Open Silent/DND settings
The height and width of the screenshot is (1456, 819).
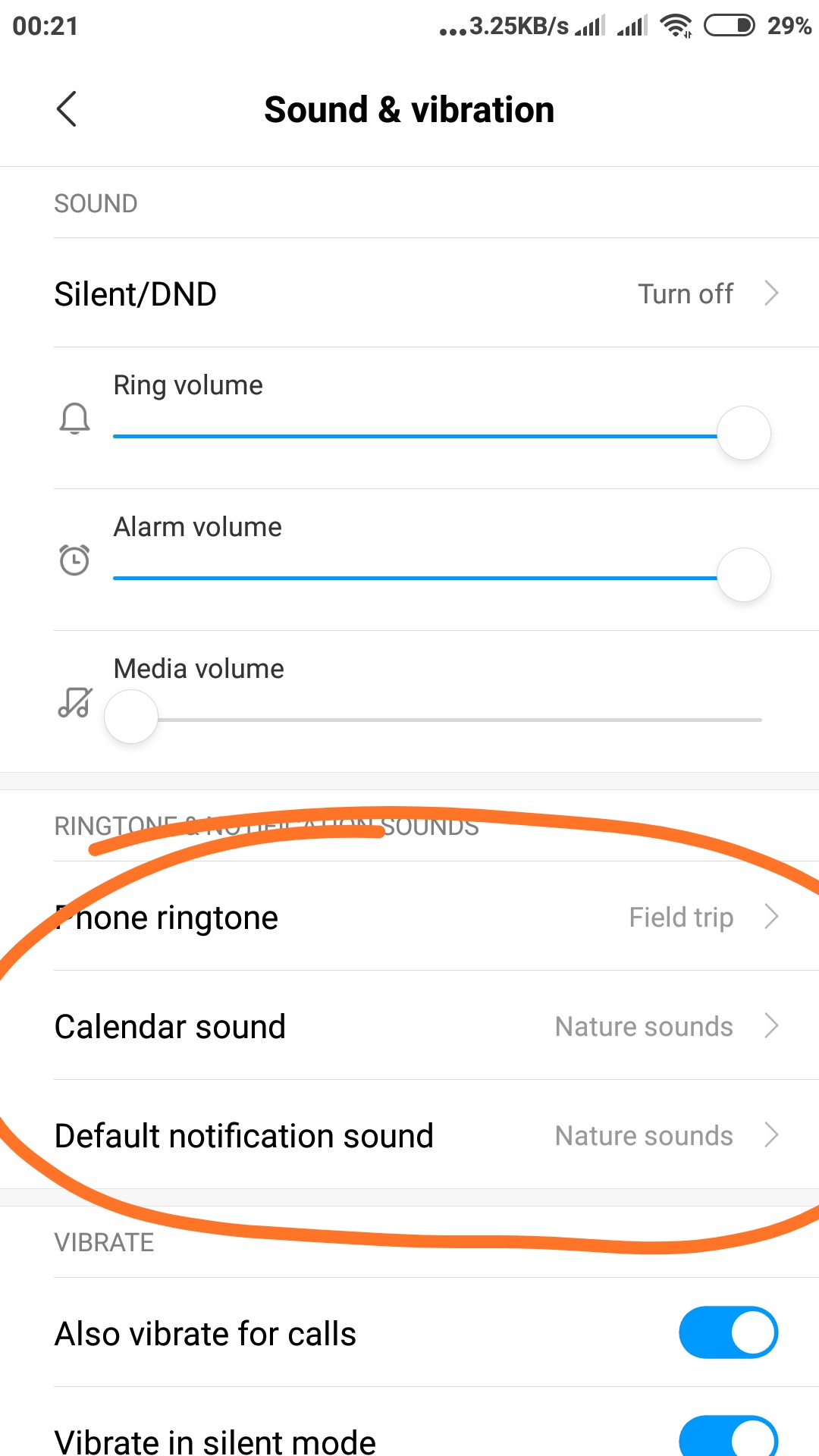click(x=409, y=293)
